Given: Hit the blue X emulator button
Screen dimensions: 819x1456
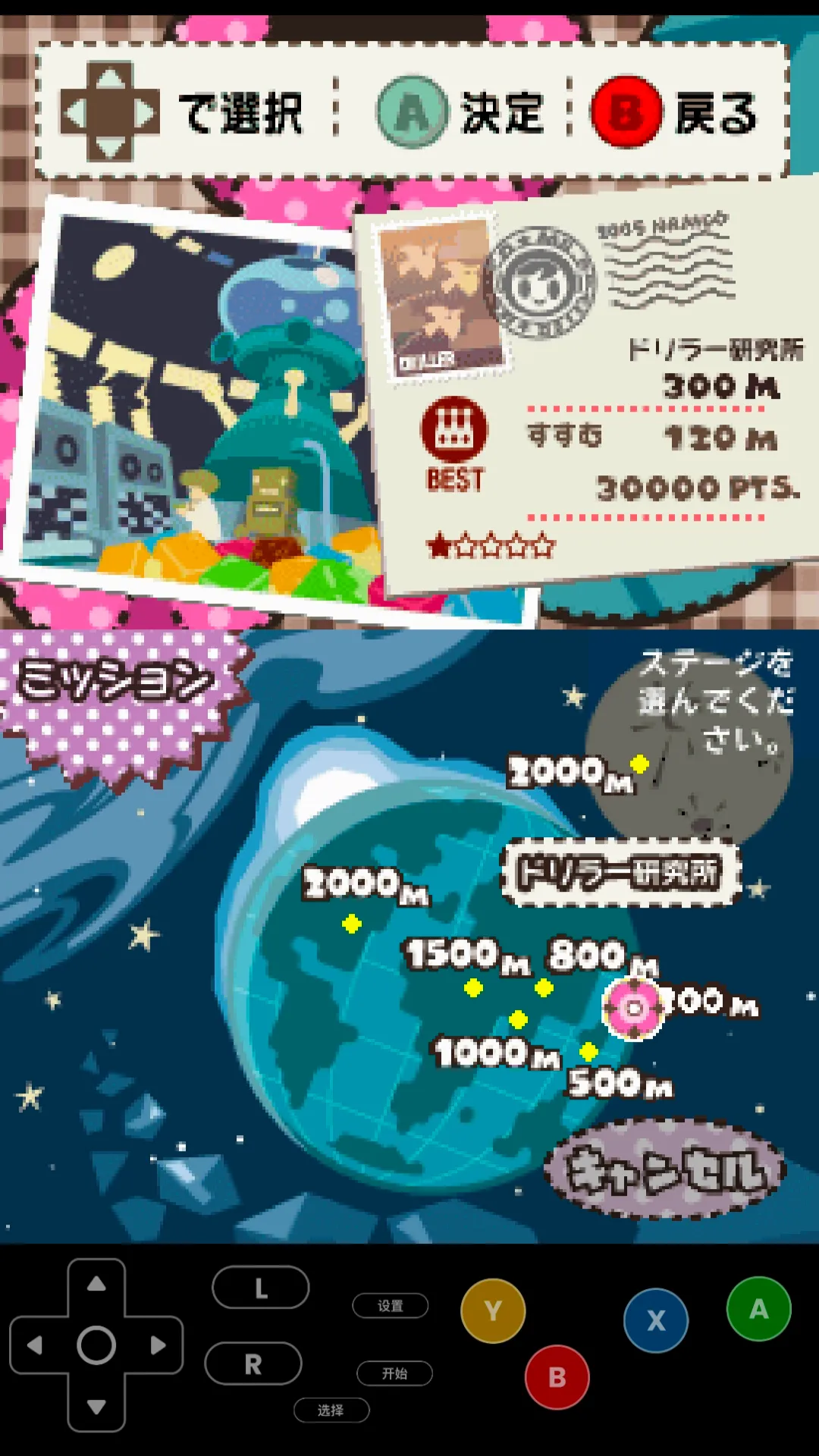Looking at the screenshot, I should 656,1320.
